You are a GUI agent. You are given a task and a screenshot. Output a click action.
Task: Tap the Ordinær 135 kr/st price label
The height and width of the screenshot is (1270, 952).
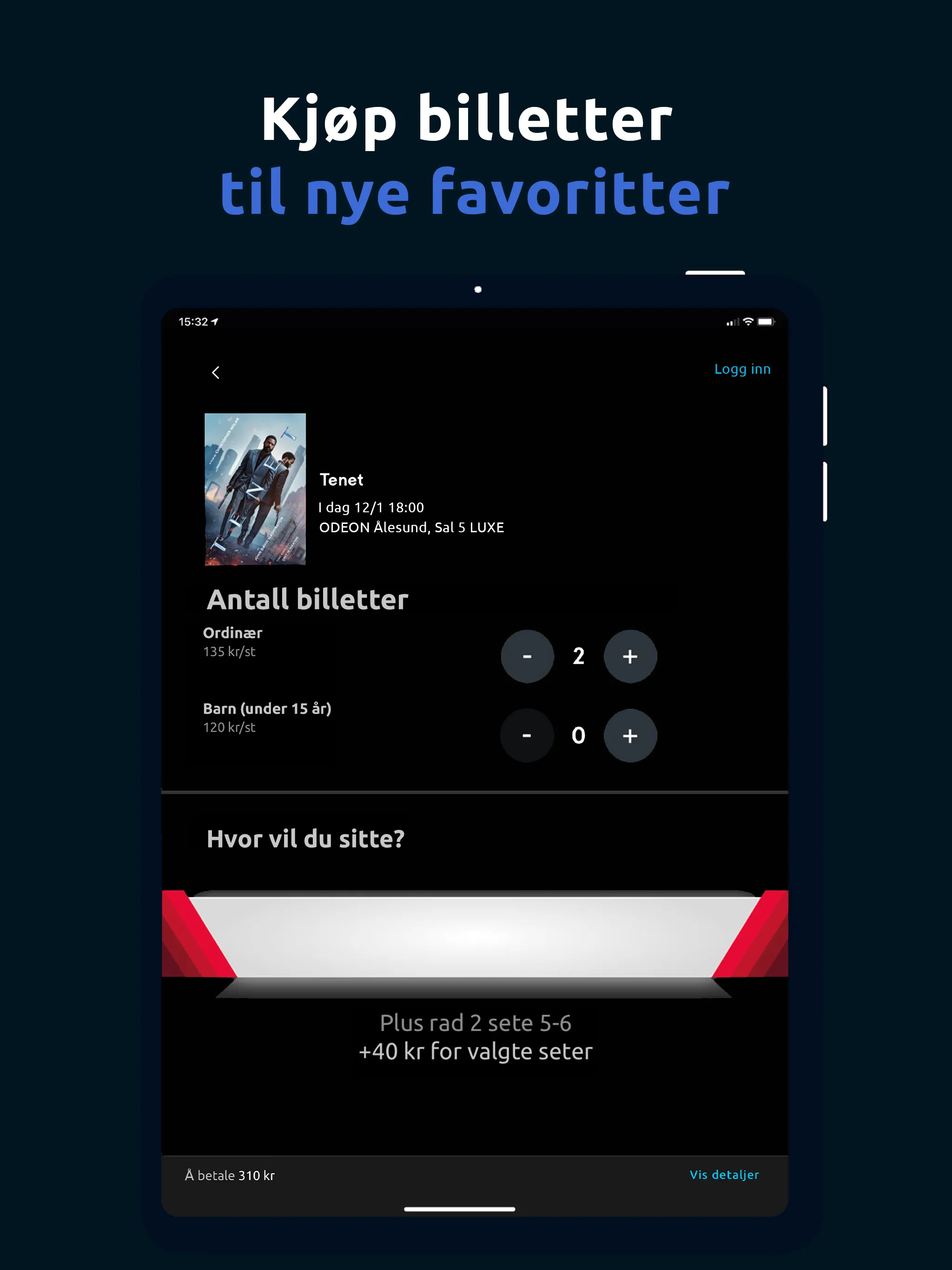(230, 652)
